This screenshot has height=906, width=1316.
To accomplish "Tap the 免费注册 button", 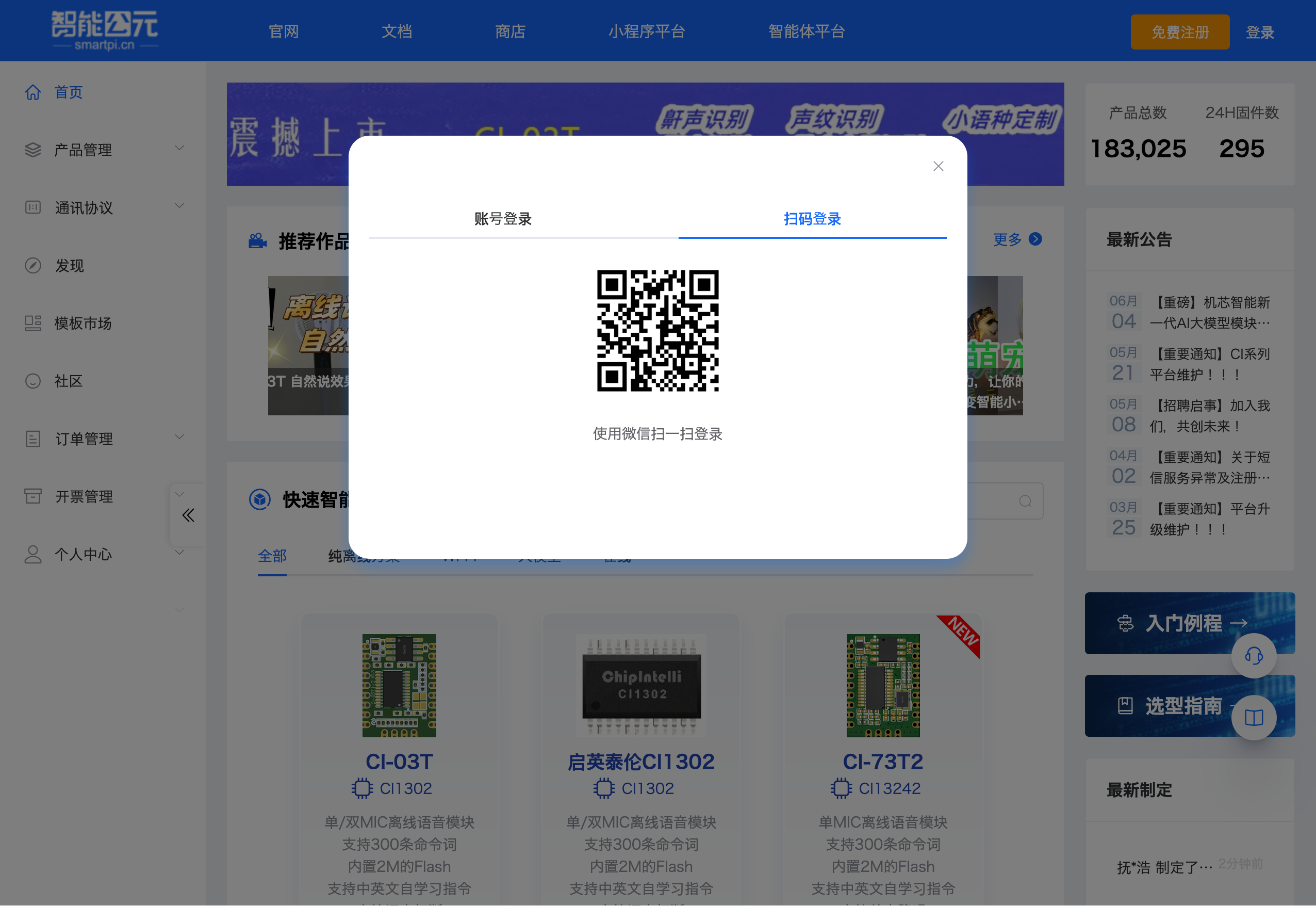I will (1180, 32).
